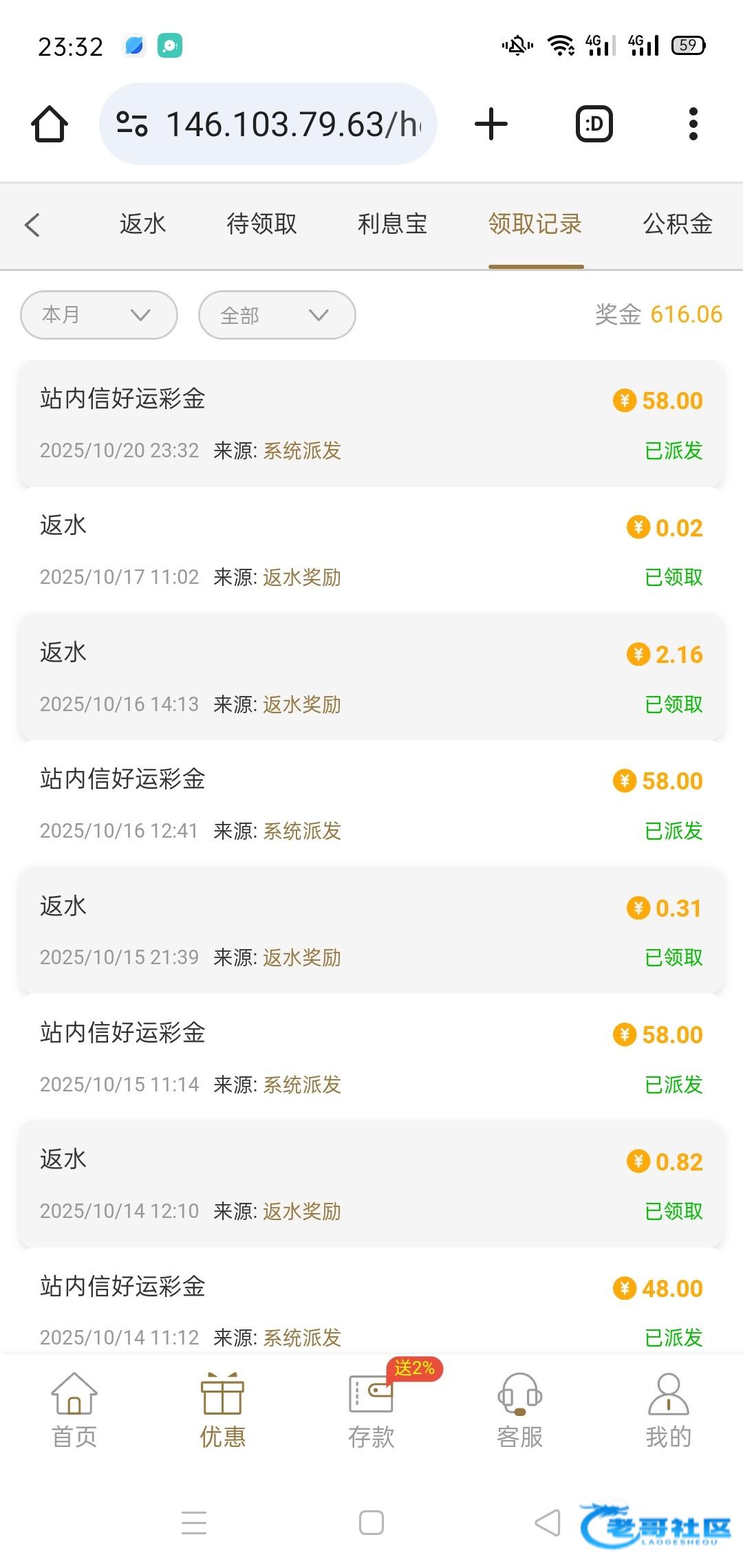This screenshot has width=743, height=1568.
Task: Open a new browser tab
Action: [x=491, y=124]
